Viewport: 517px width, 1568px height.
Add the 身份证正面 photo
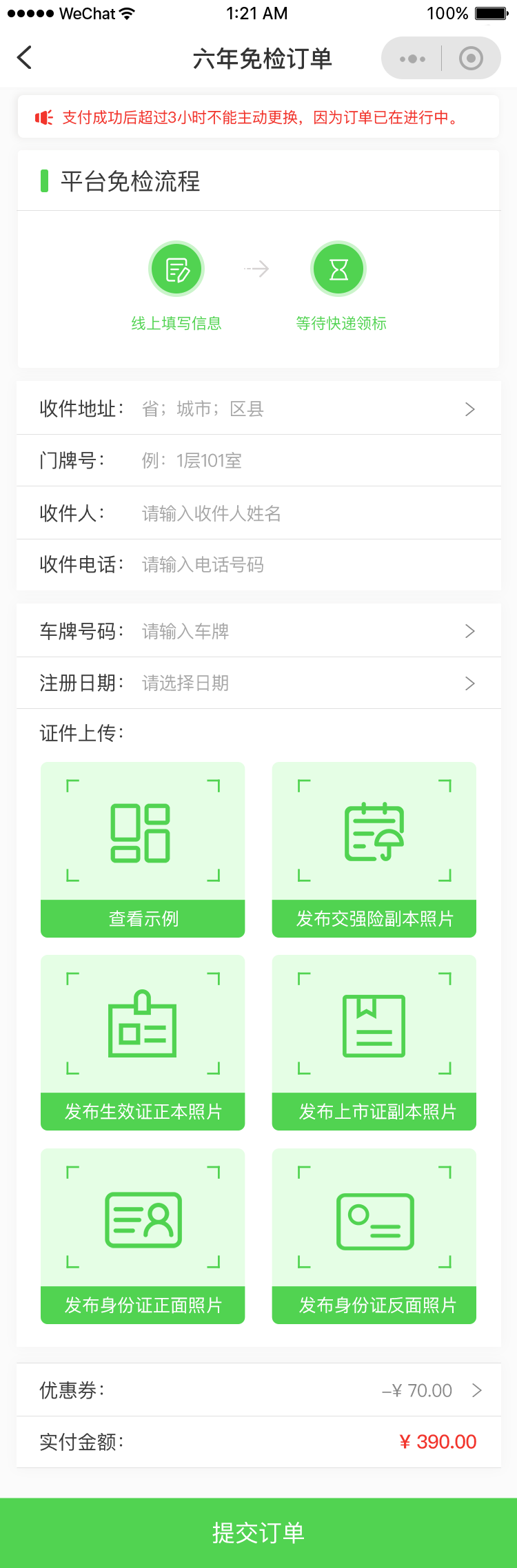coord(143,1236)
